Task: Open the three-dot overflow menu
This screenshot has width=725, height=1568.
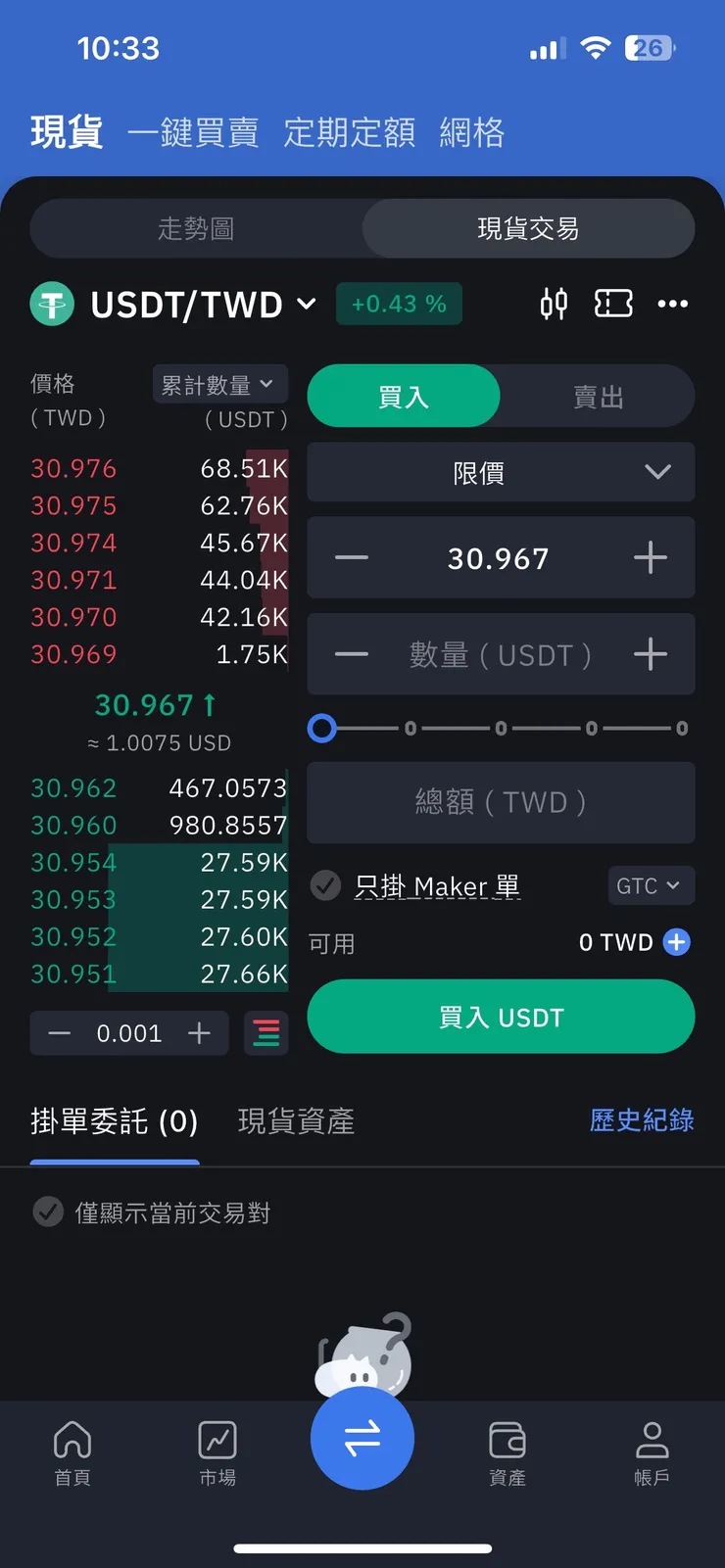Action: click(672, 304)
